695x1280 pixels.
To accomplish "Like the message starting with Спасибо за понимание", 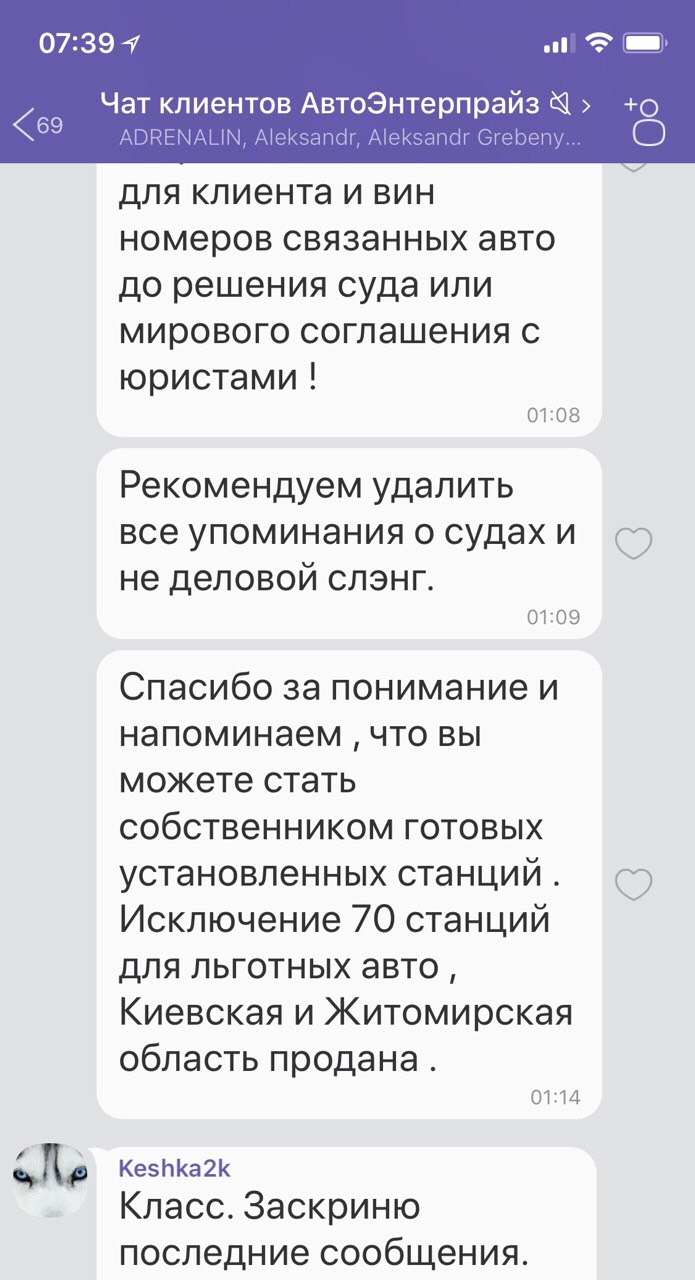I will [x=632, y=884].
